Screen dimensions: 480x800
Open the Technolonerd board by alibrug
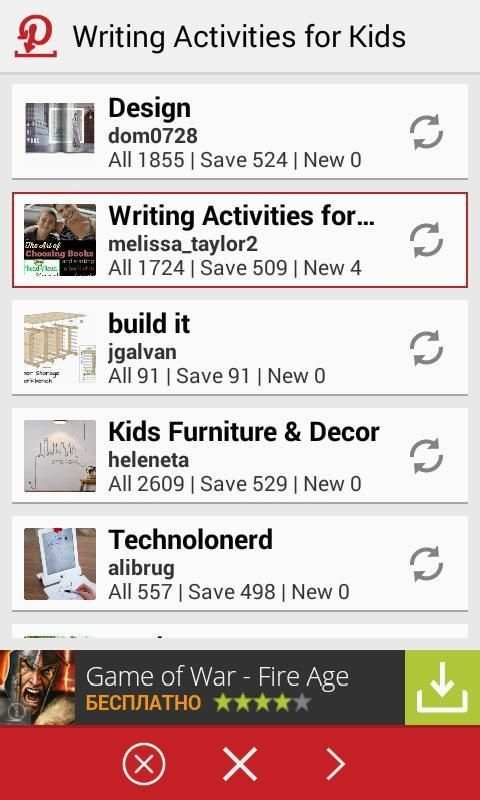pyautogui.click(x=240, y=564)
